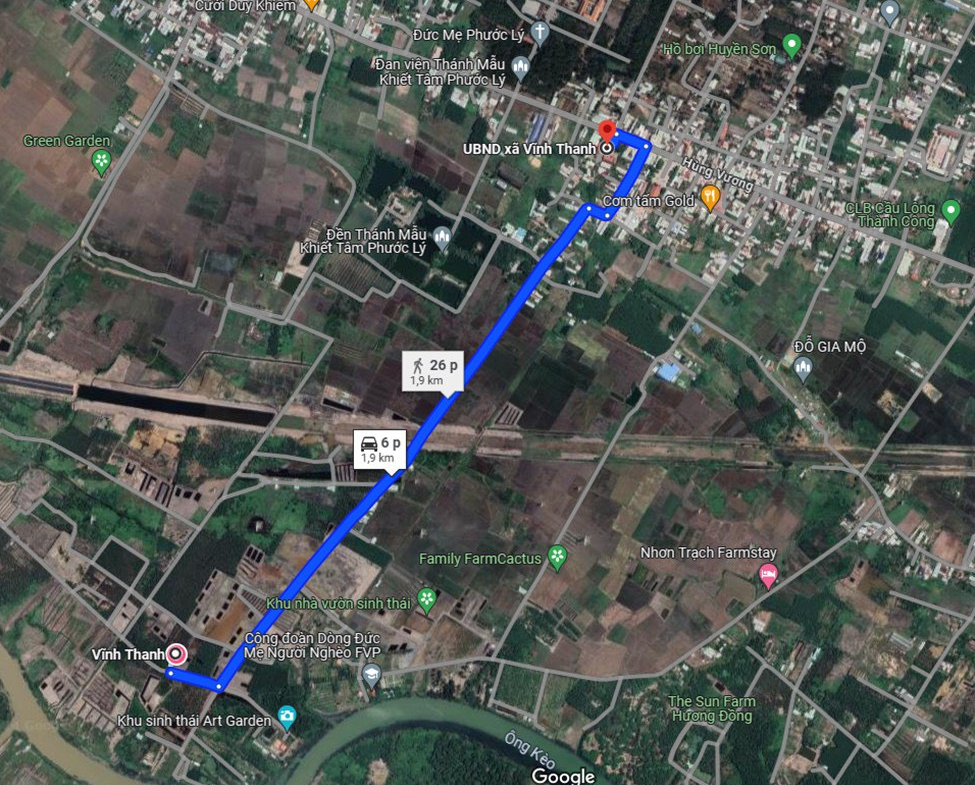975x785 pixels.
Task: Open the Green Garden place marker
Action: pyautogui.click(x=100, y=161)
